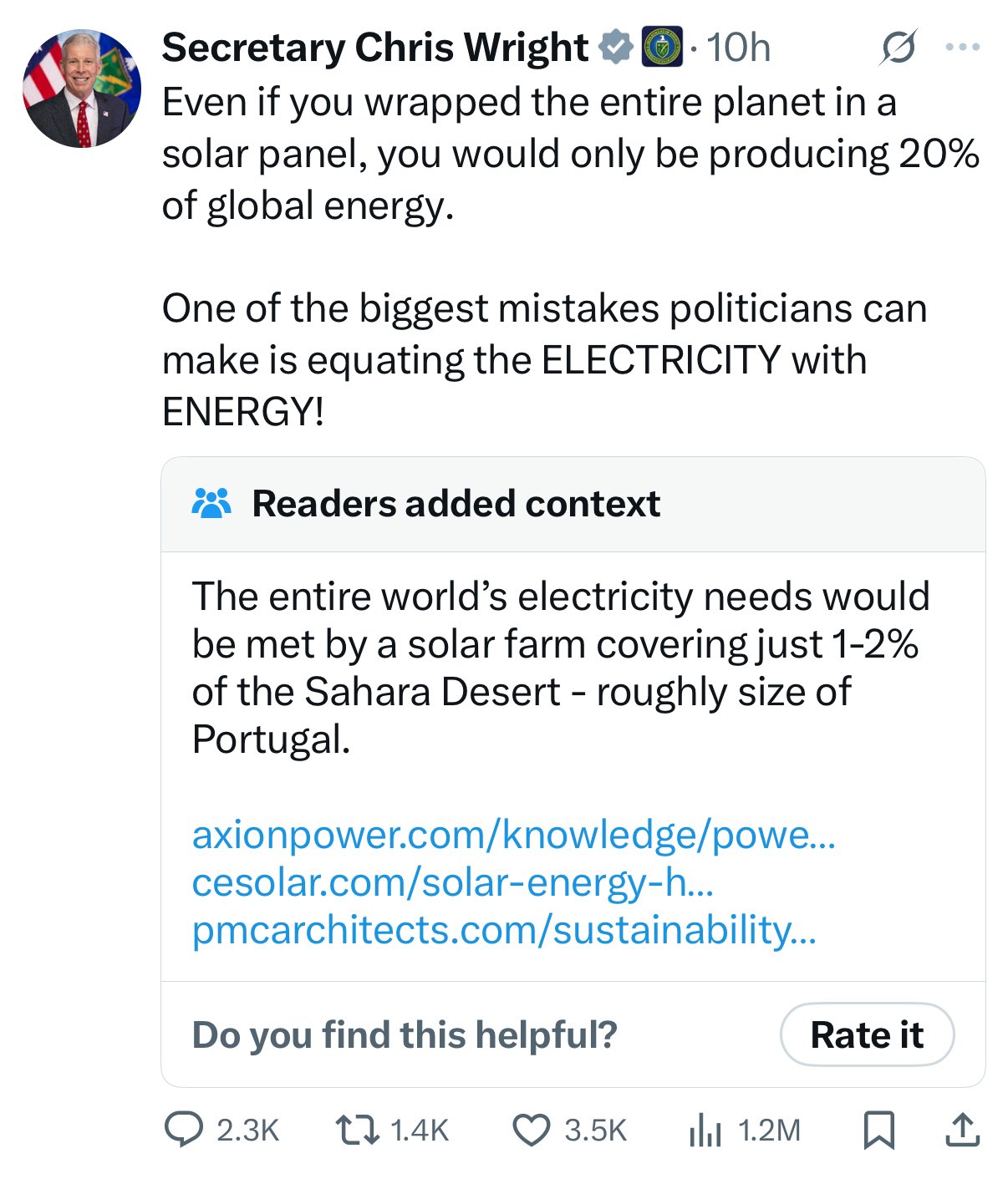Open Secretary Chris Wright's profile picture
1008x1184 pixels.
(81, 89)
